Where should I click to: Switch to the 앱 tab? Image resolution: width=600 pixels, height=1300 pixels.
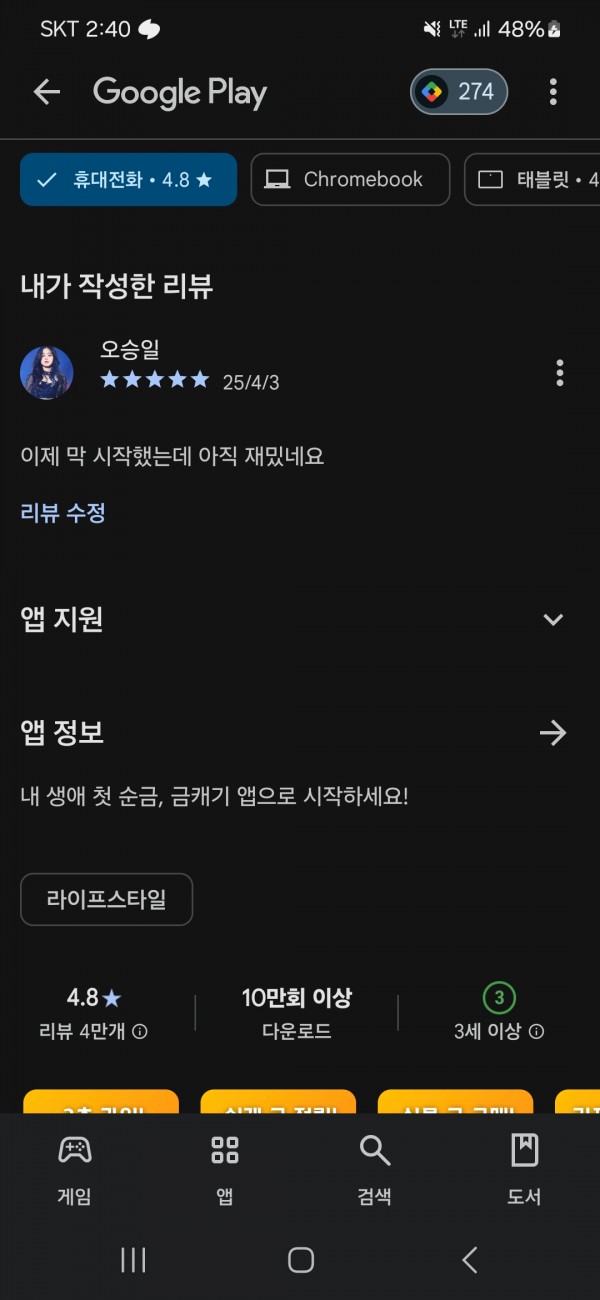pos(225,1169)
